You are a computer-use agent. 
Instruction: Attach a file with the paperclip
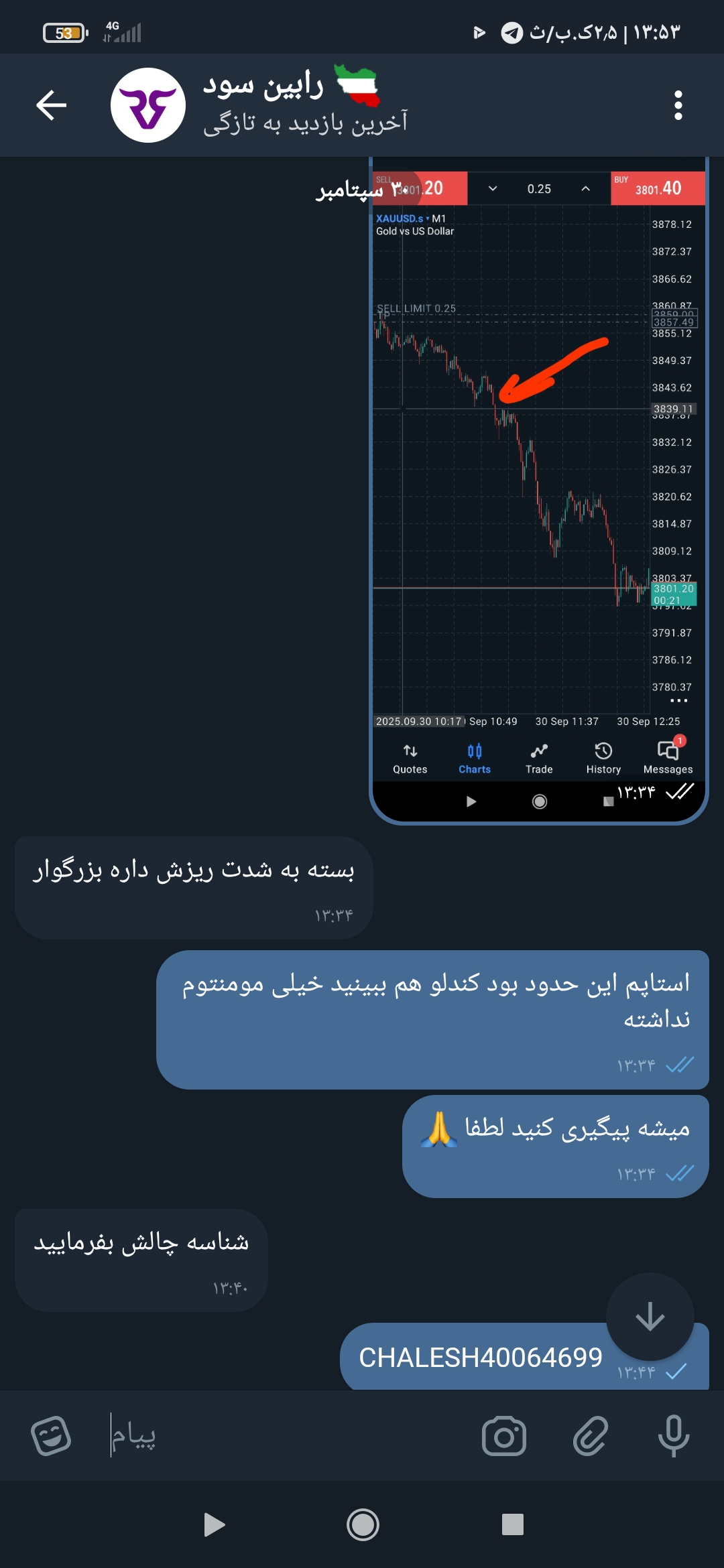point(590,1436)
